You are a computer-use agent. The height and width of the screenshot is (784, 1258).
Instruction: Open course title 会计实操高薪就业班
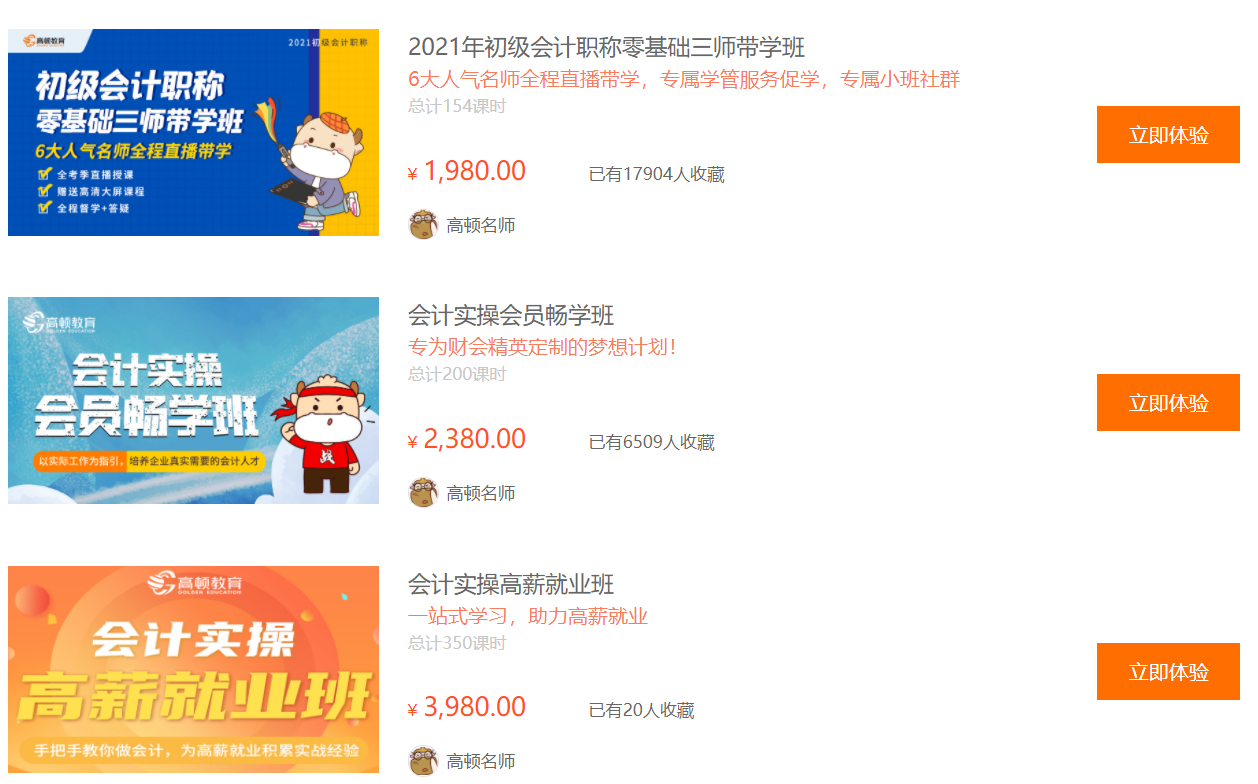[x=511, y=584]
